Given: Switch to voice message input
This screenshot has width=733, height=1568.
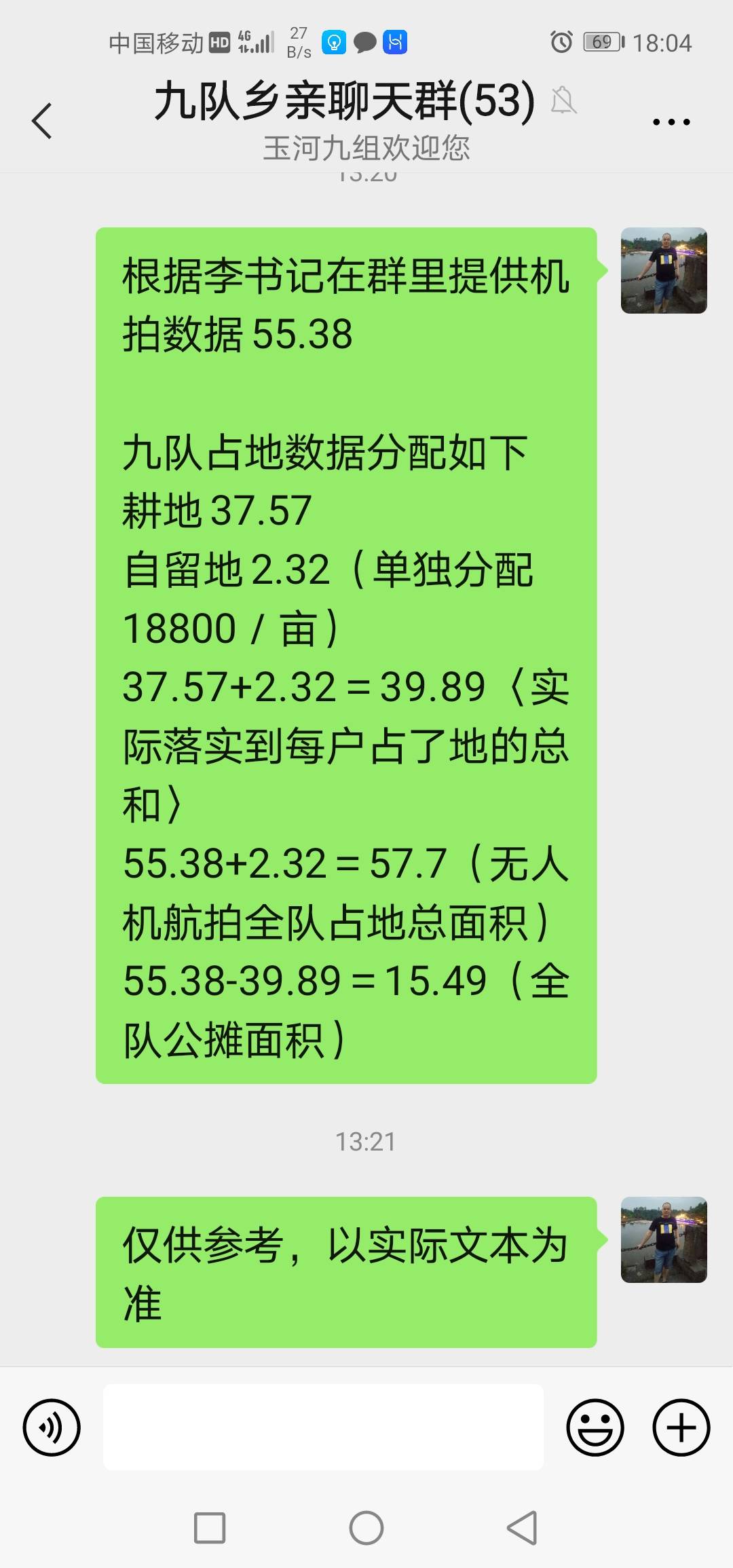Looking at the screenshot, I should coord(52,1427).
